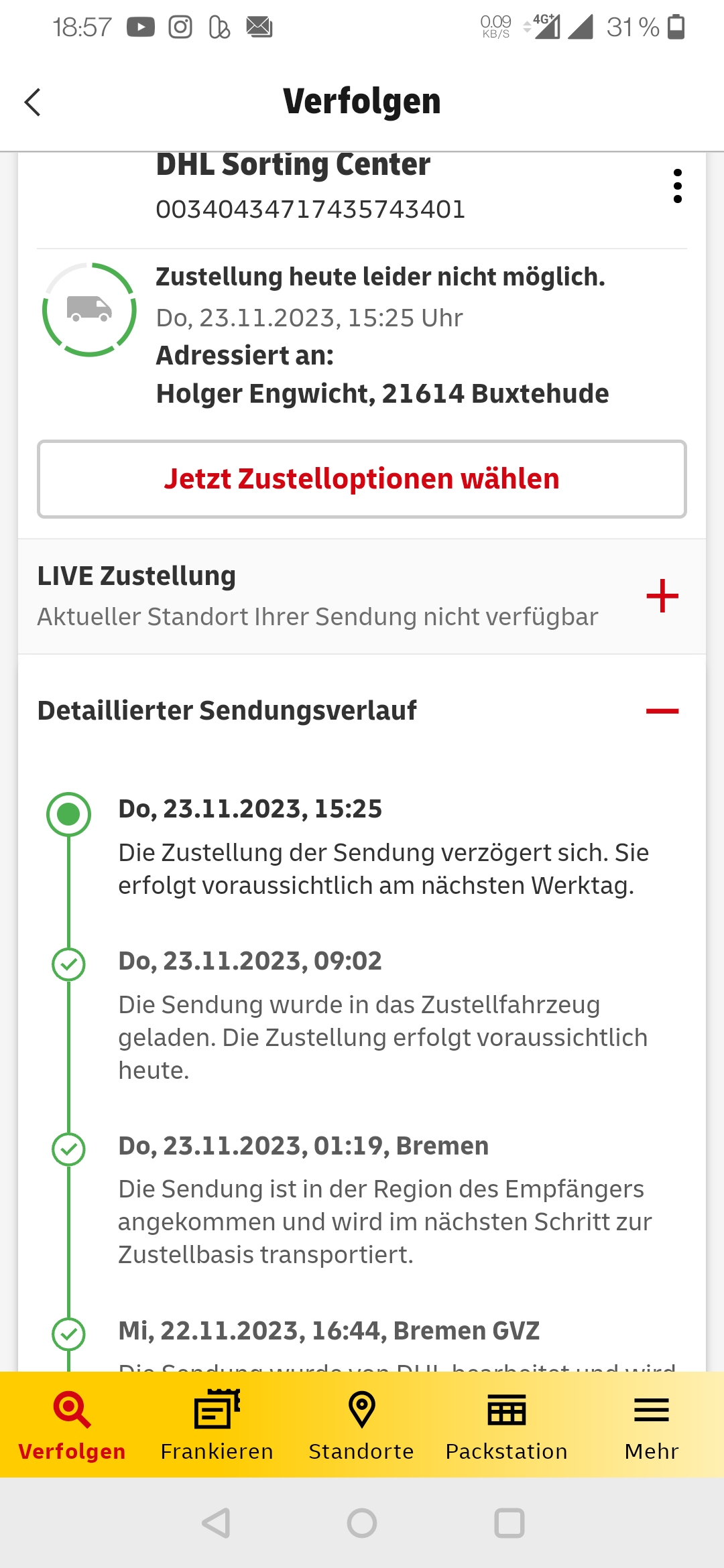Open the Packstation tab
This screenshot has width=724, height=1568.
tap(507, 1425)
